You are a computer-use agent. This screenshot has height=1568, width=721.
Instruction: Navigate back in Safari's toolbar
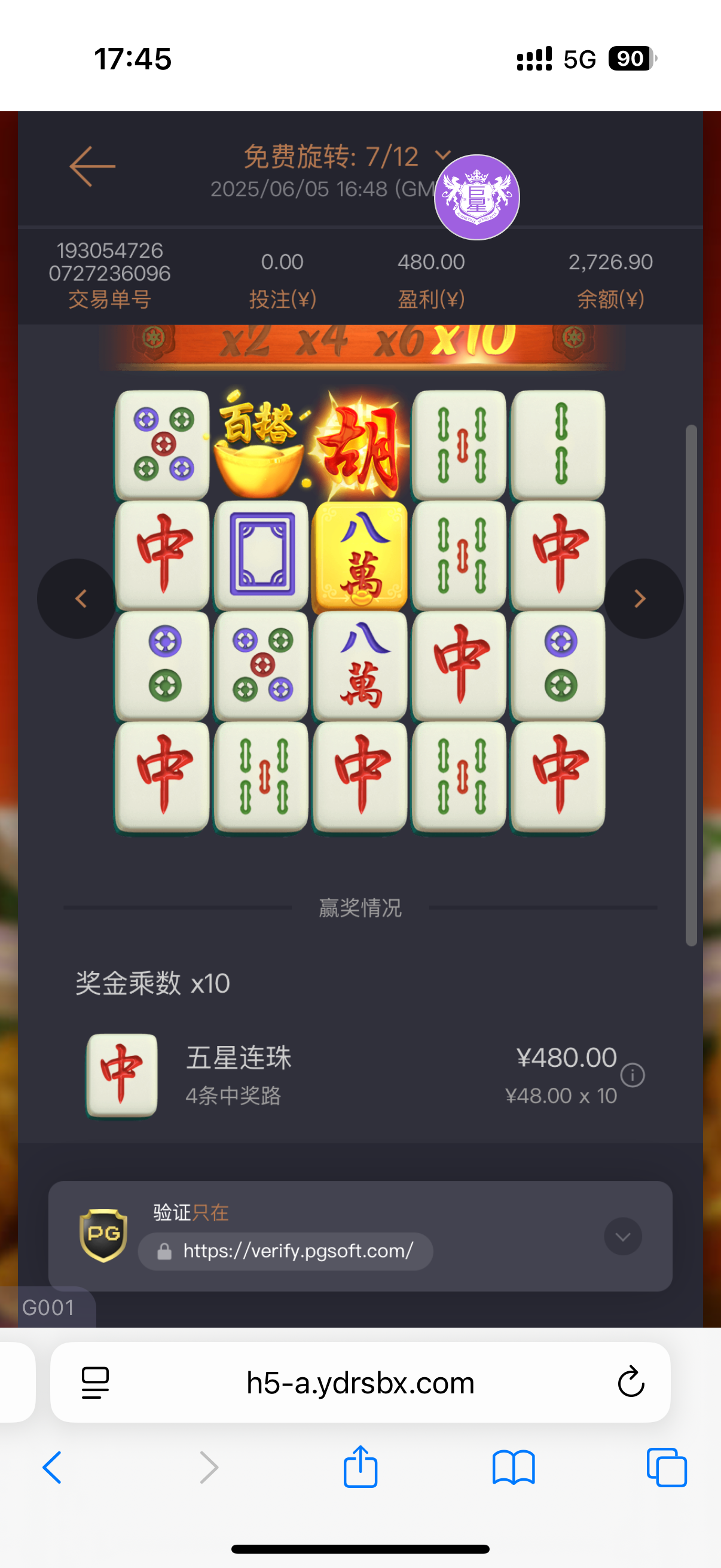coord(53,1468)
